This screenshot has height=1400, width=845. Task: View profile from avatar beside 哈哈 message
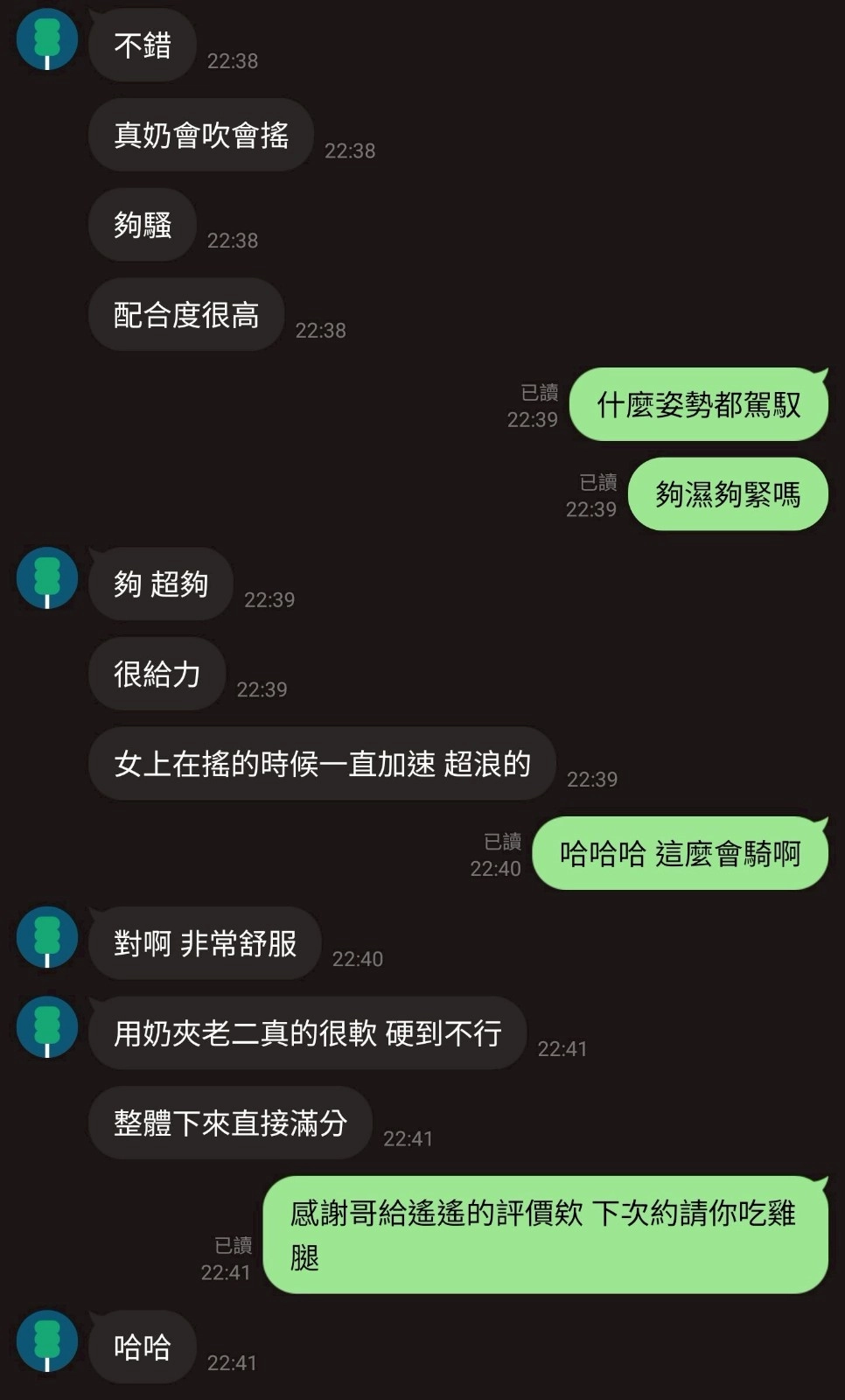tap(47, 1340)
